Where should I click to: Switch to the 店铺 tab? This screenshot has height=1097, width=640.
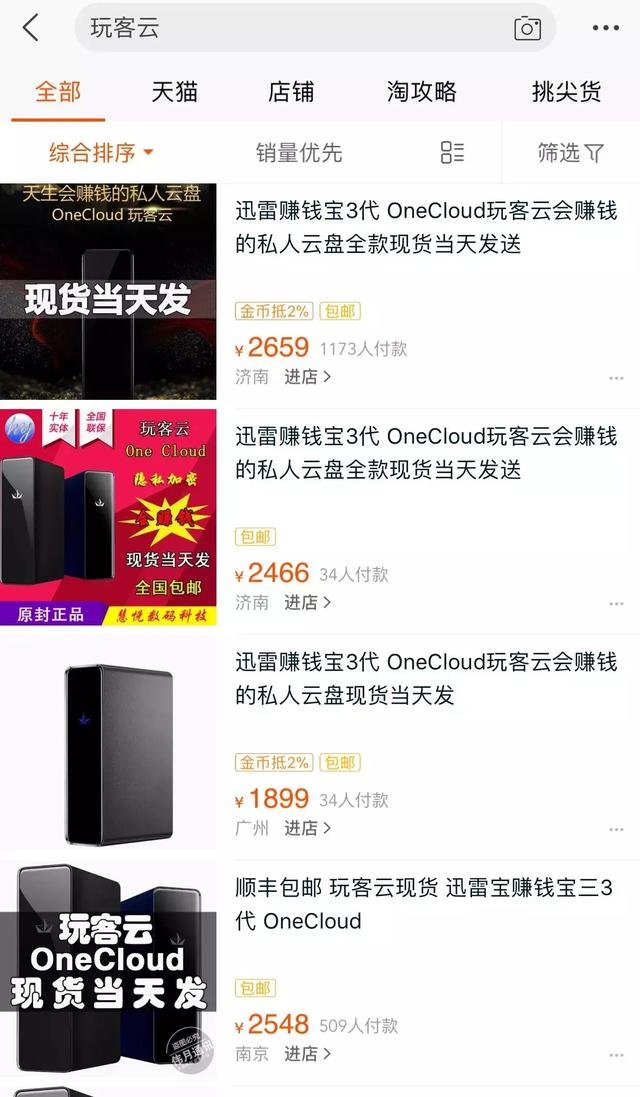[x=291, y=92]
